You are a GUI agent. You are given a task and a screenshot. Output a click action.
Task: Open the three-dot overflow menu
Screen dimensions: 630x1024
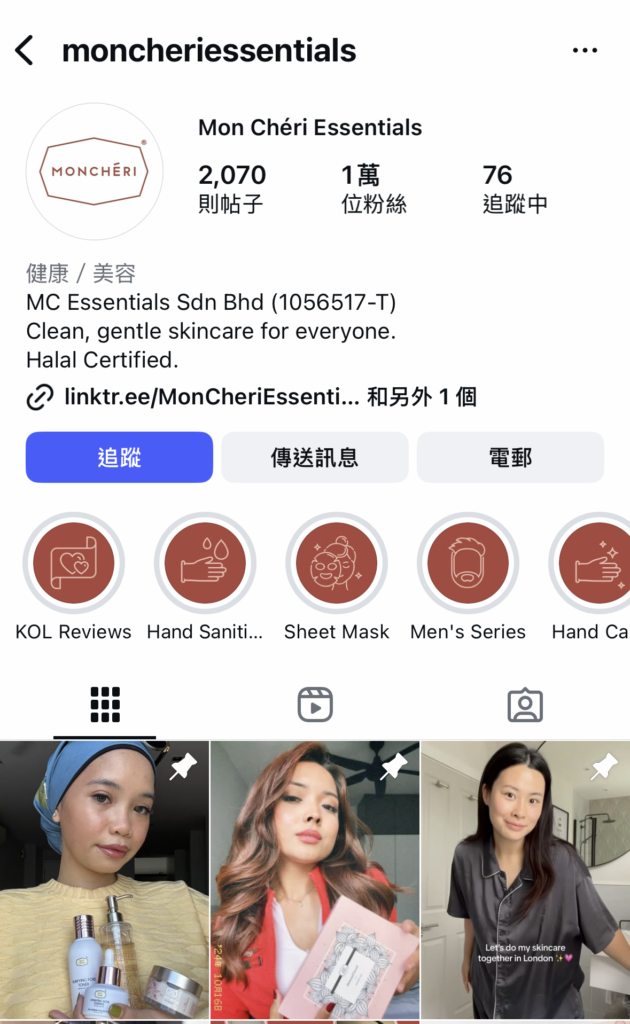[x=584, y=50]
